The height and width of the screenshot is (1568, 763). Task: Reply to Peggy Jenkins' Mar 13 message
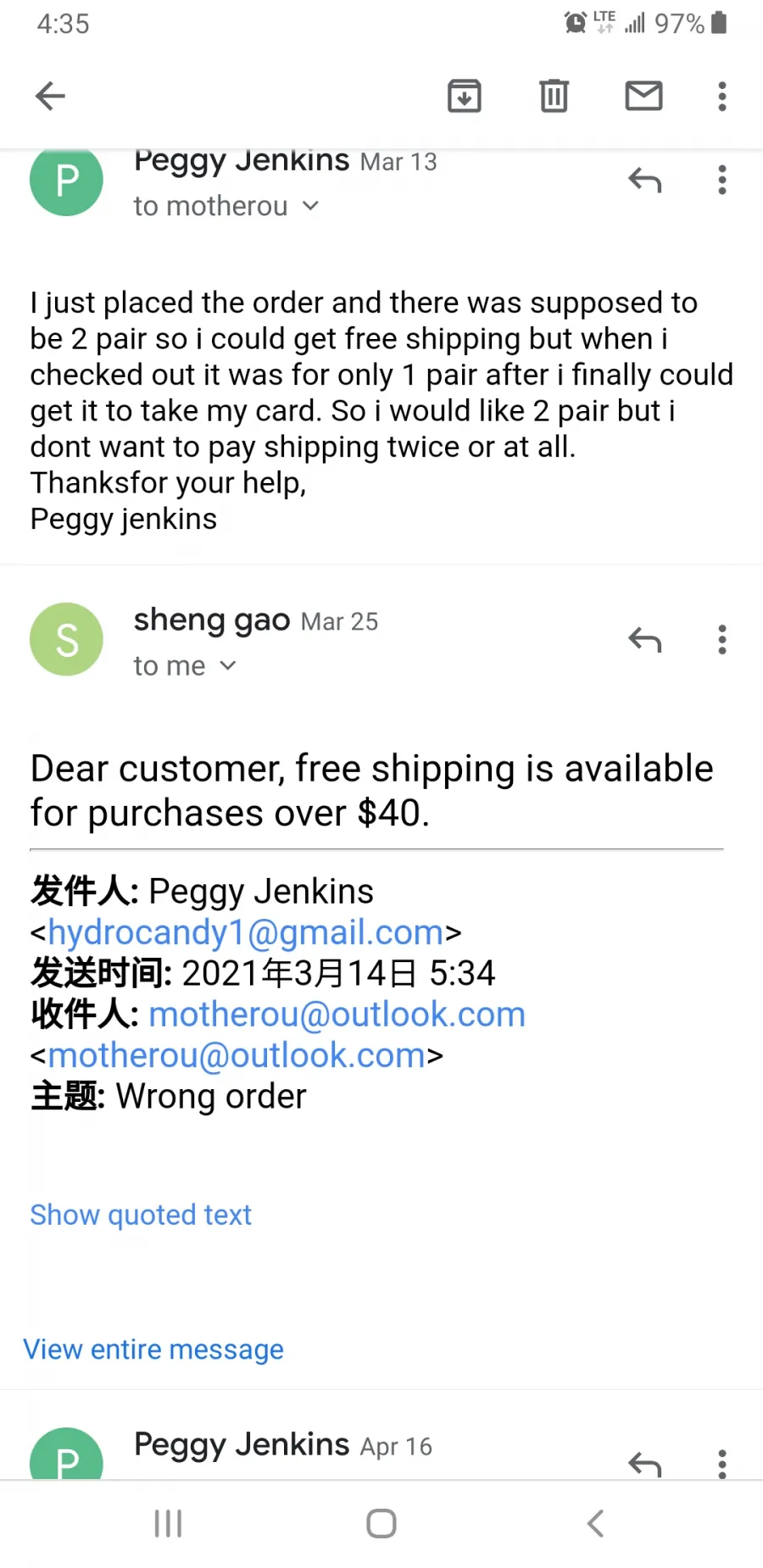click(644, 180)
